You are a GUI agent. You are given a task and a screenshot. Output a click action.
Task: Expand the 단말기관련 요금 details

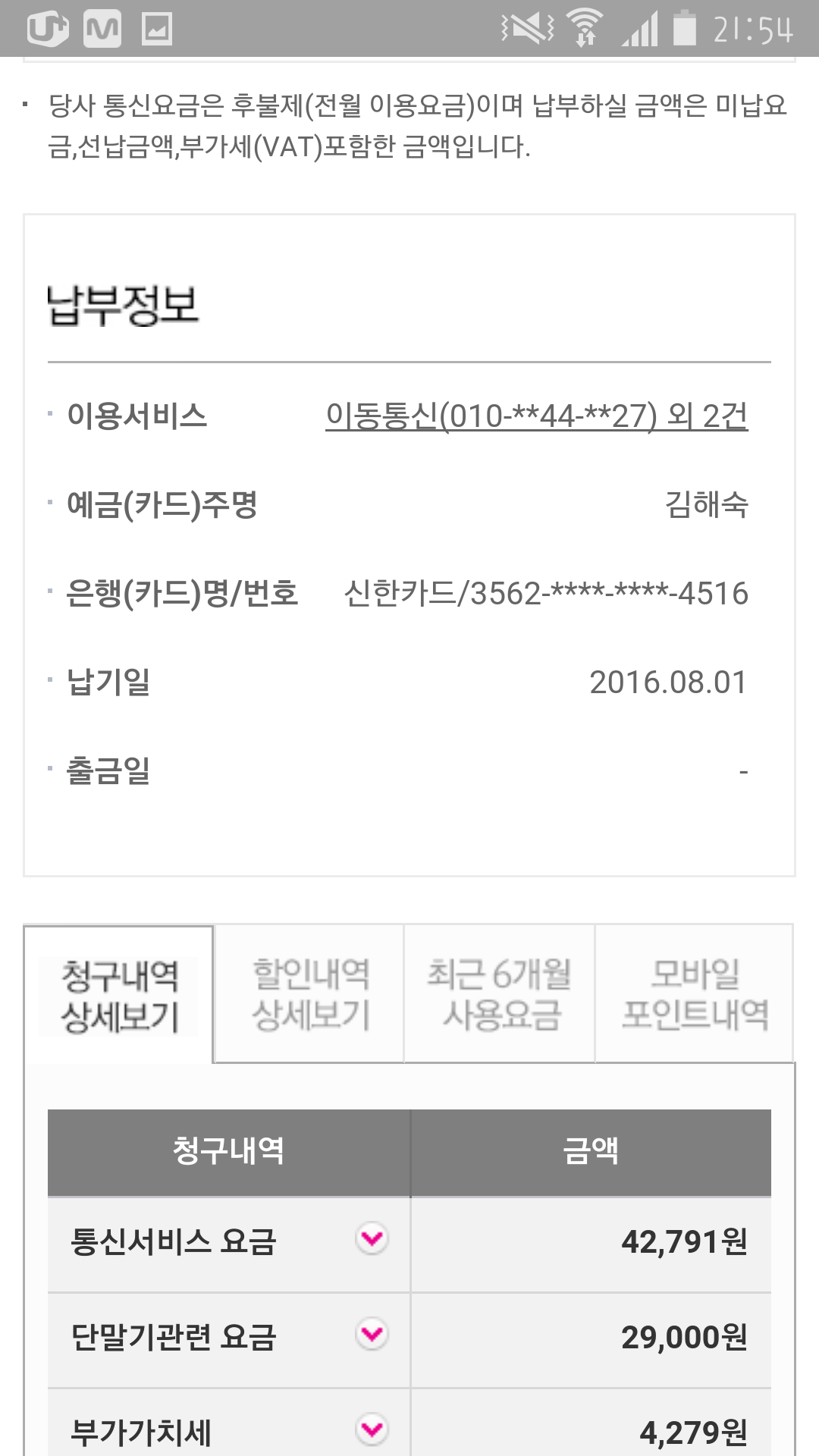(372, 1335)
